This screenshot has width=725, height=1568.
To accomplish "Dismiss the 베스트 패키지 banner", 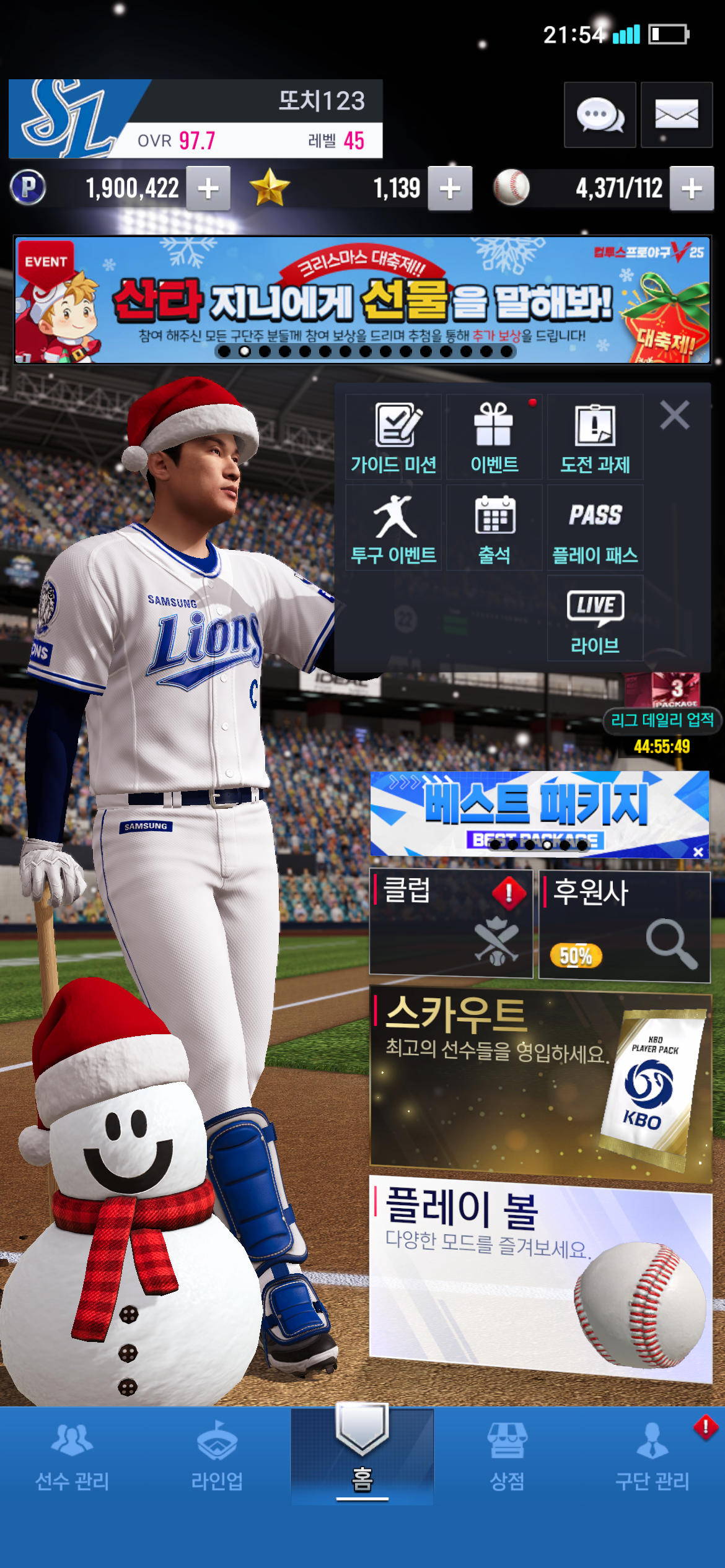I will coord(698,852).
